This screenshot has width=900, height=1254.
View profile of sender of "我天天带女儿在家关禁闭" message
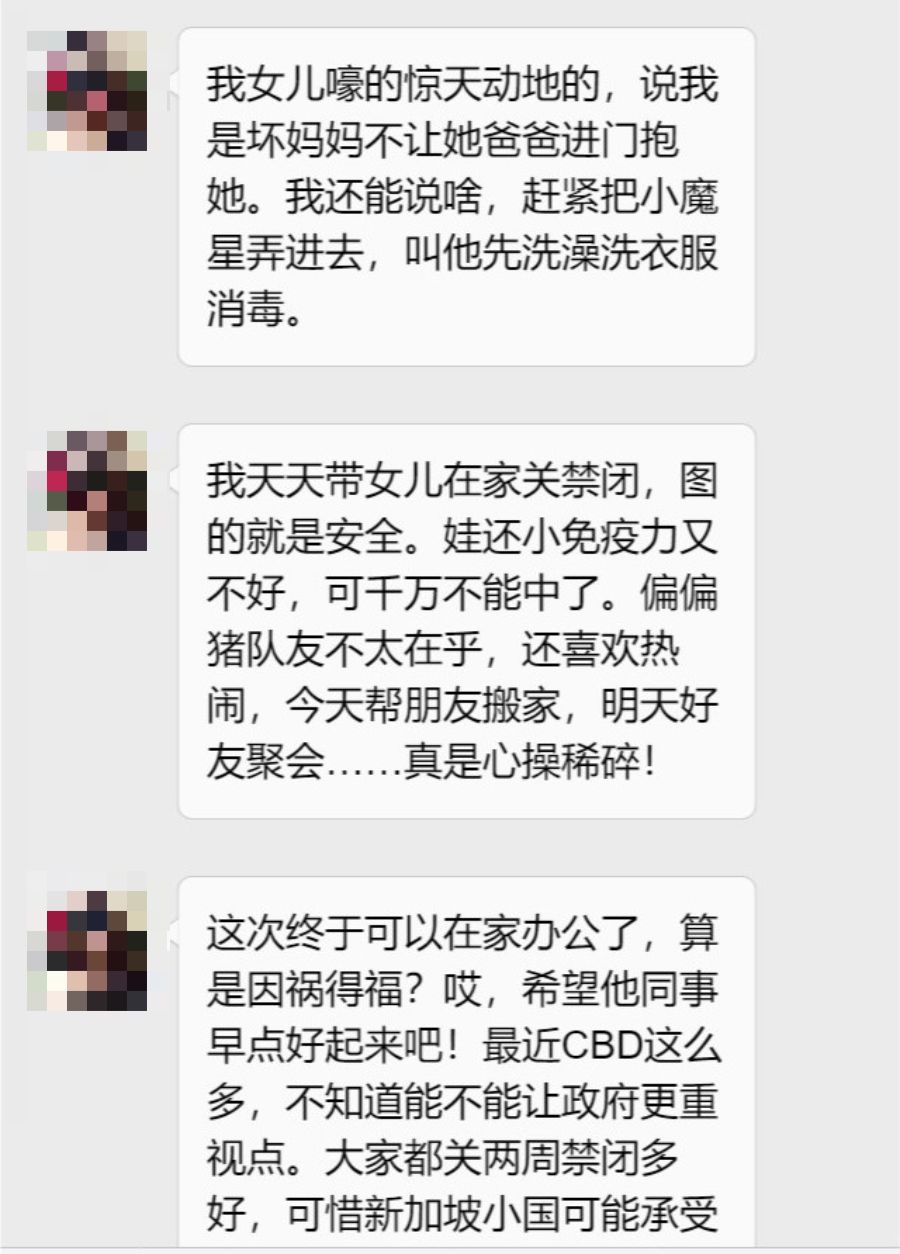(87, 491)
